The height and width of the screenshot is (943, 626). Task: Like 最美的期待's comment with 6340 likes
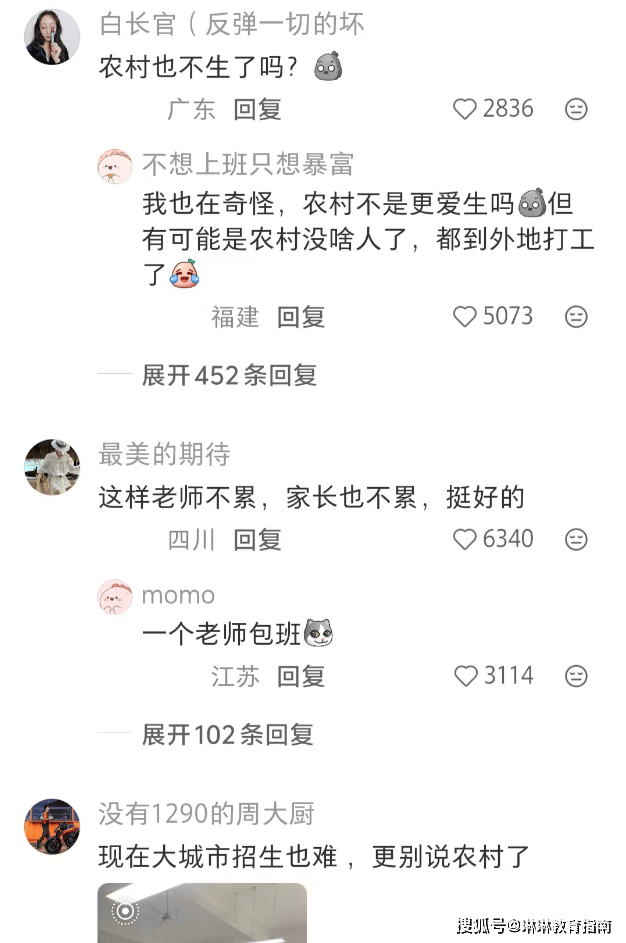pyautogui.click(x=466, y=540)
